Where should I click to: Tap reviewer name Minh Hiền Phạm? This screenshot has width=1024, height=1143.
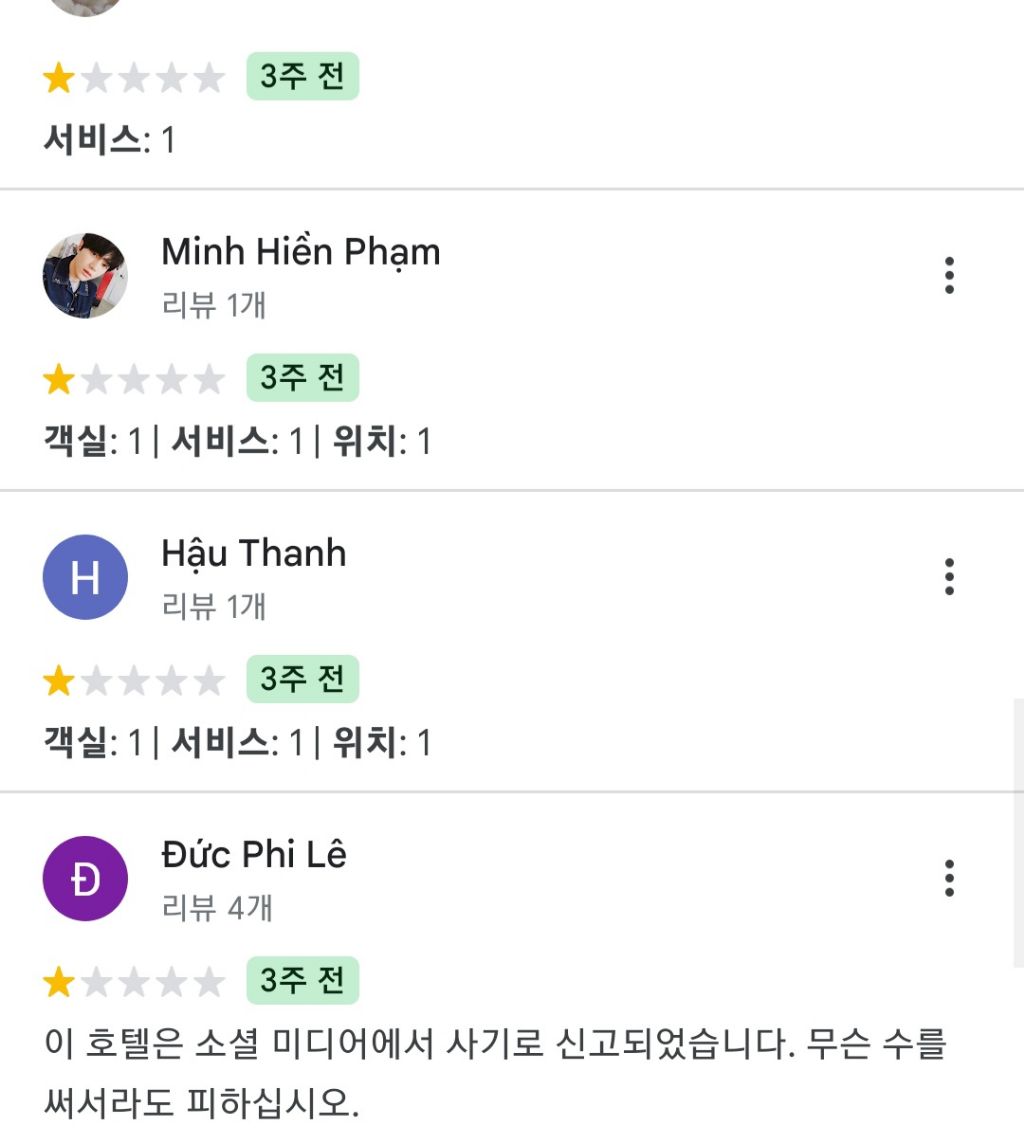300,252
